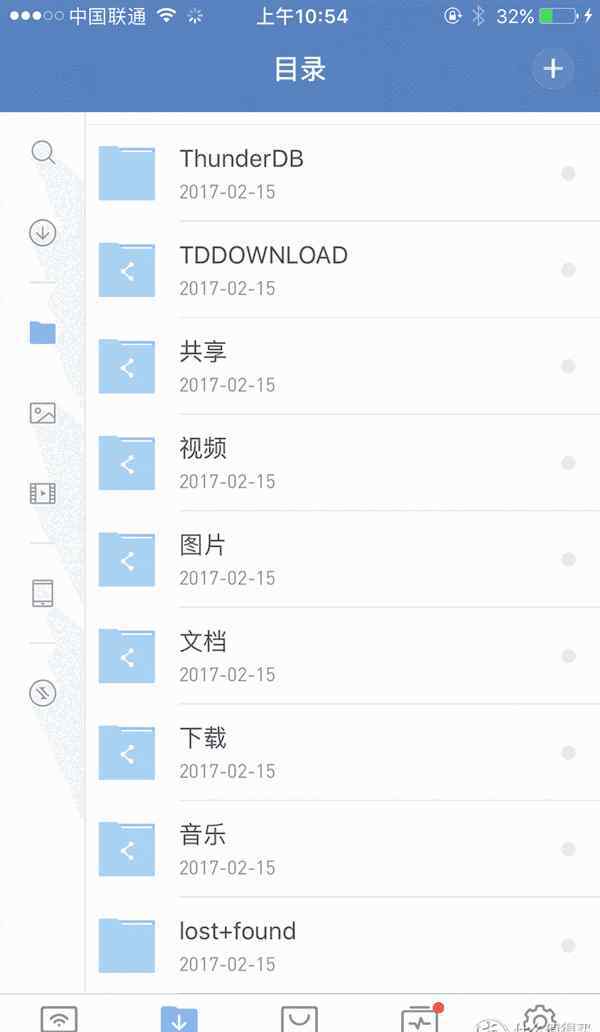Screen dimensions: 600x1032
Task: Select the video category in the sidebar
Action: tap(43, 493)
